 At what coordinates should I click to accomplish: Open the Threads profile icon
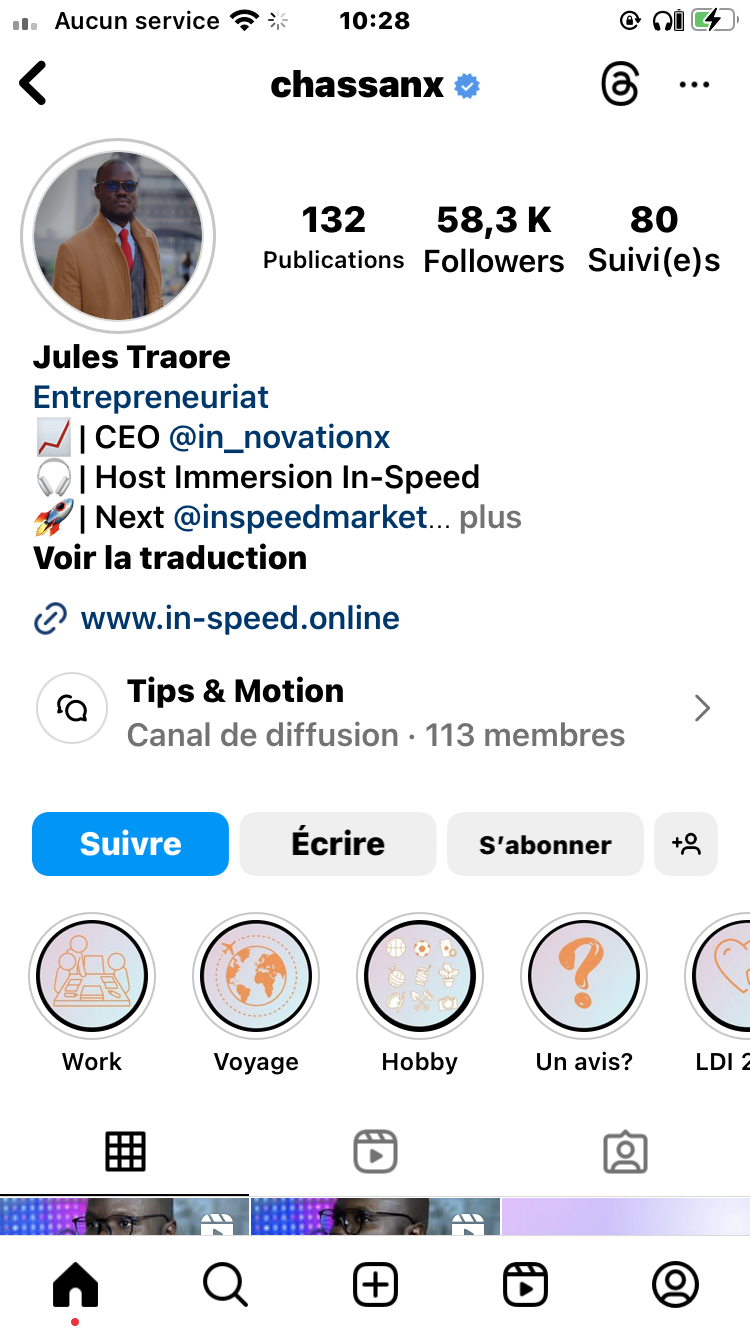pos(620,85)
